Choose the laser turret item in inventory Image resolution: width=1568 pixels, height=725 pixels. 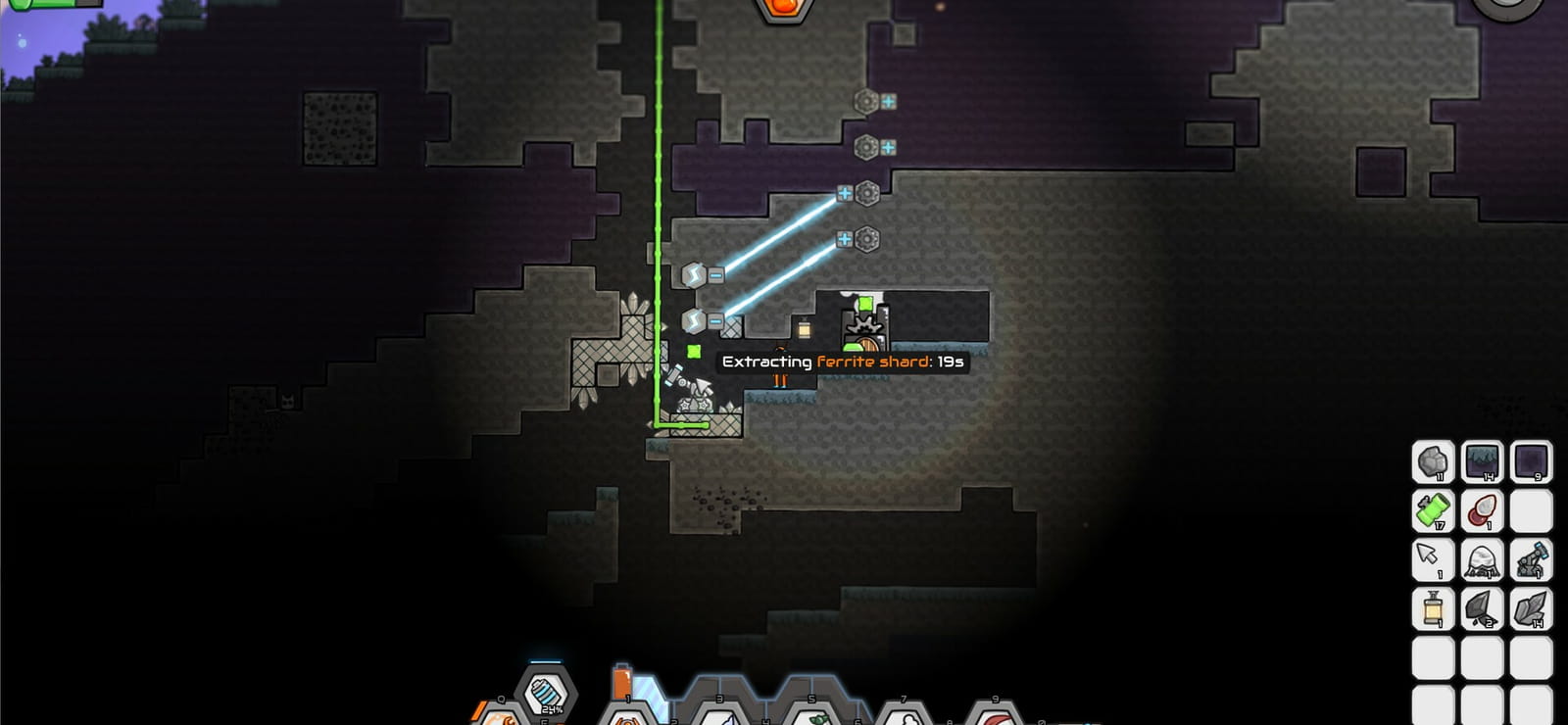(x=1531, y=560)
